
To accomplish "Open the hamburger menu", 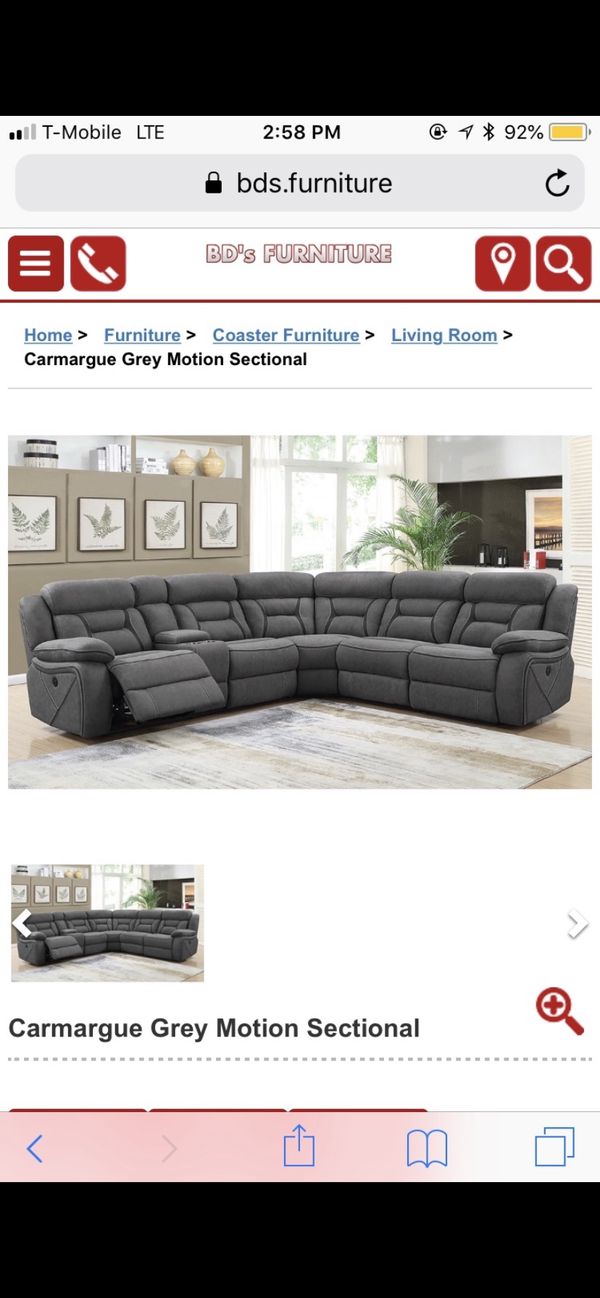I will click(35, 264).
